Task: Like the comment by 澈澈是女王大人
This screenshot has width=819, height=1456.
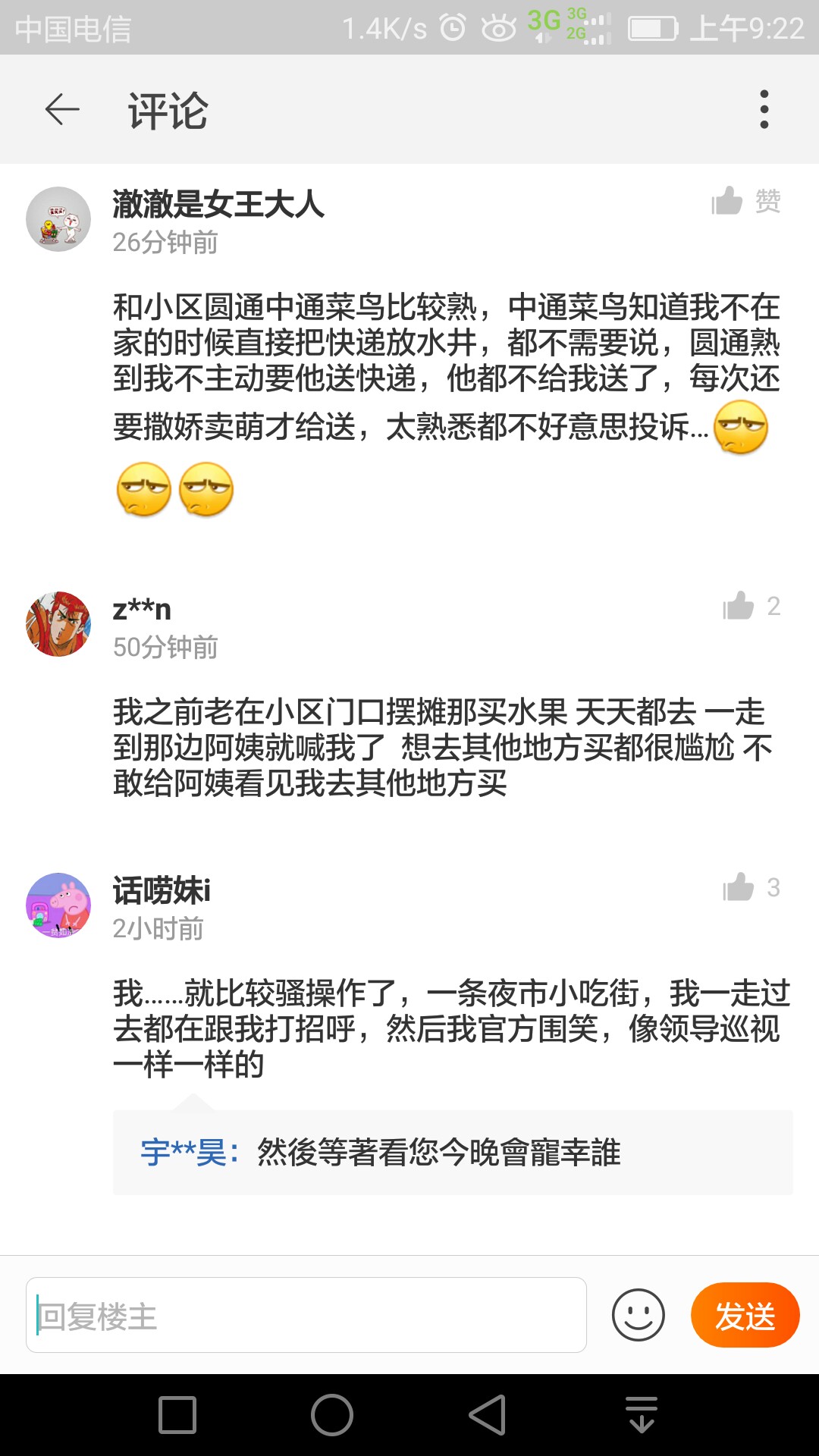Action: (746, 201)
